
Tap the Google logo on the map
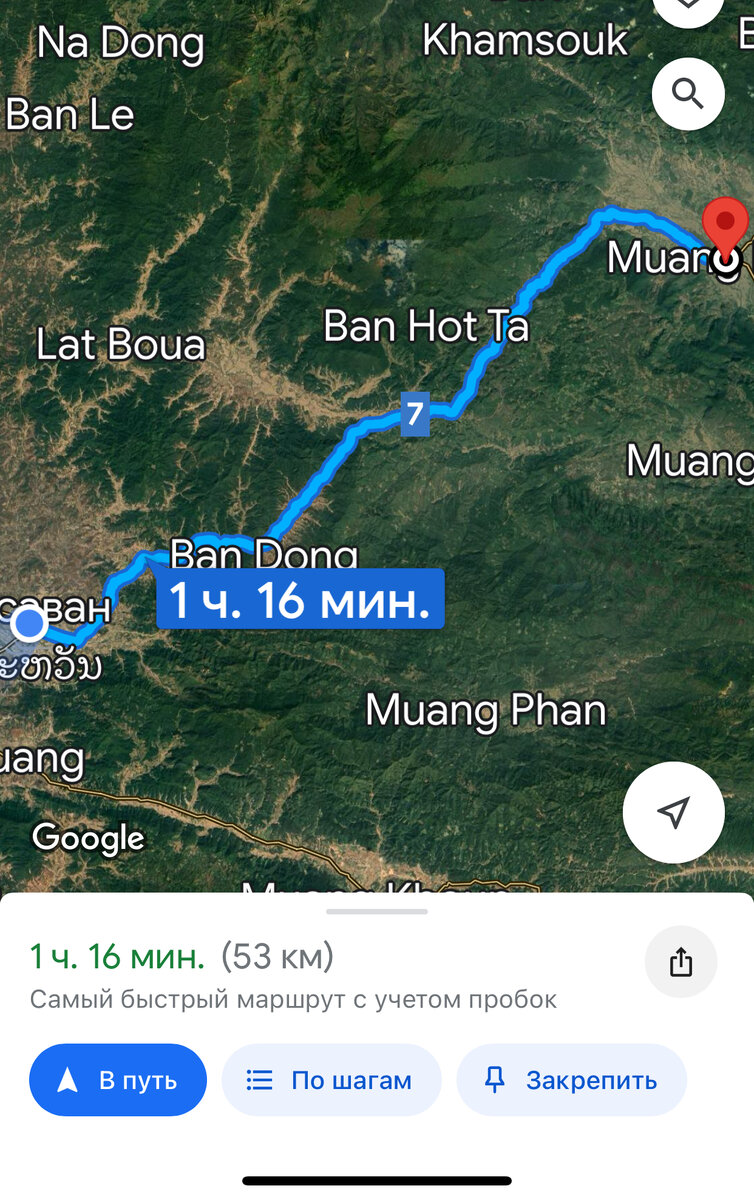[88, 838]
